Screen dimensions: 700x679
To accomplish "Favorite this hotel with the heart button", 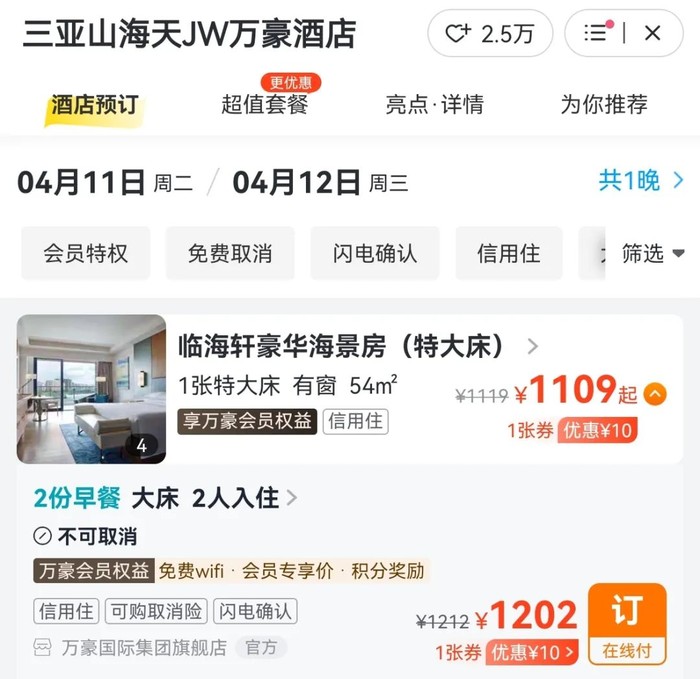I will (x=490, y=34).
